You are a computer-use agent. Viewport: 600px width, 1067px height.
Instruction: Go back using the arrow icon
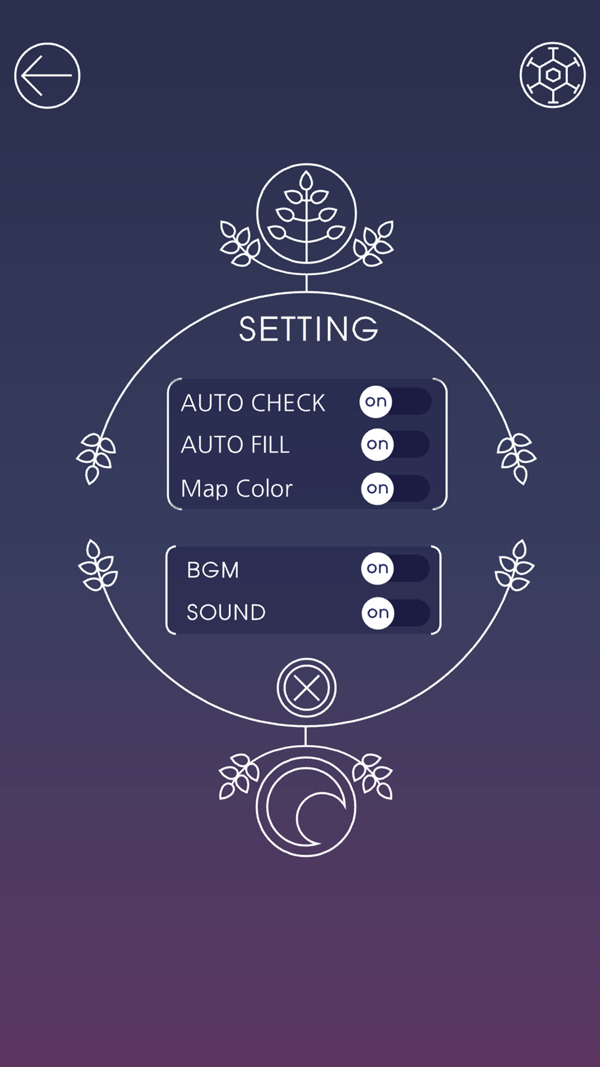(x=47, y=76)
